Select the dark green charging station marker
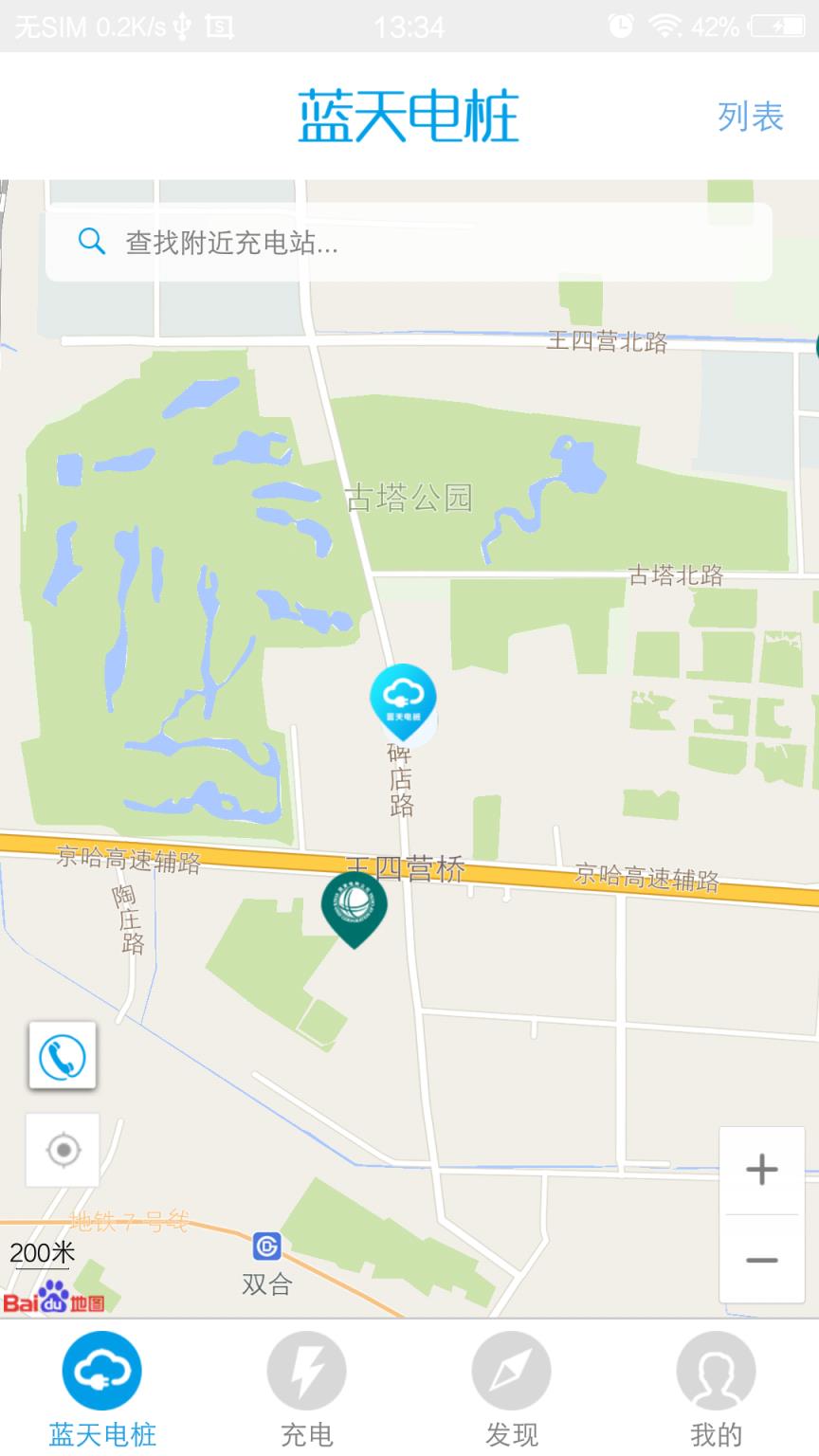The width and height of the screenshot is (819, 1456). [355, 905]
